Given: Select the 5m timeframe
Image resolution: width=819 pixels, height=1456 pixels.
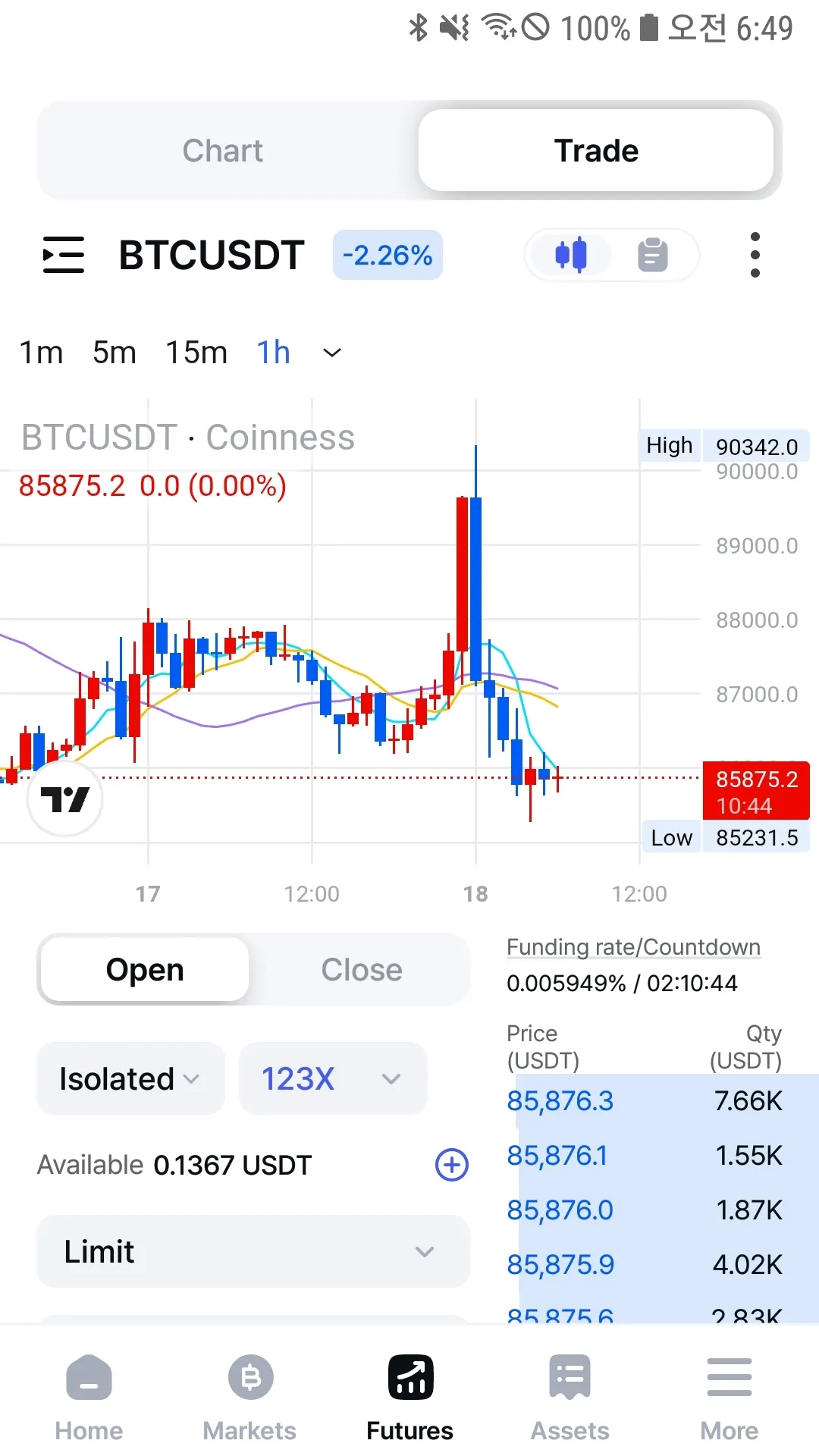Looking at the screenshot, I should pyautogui.click(x=115, y=353).
